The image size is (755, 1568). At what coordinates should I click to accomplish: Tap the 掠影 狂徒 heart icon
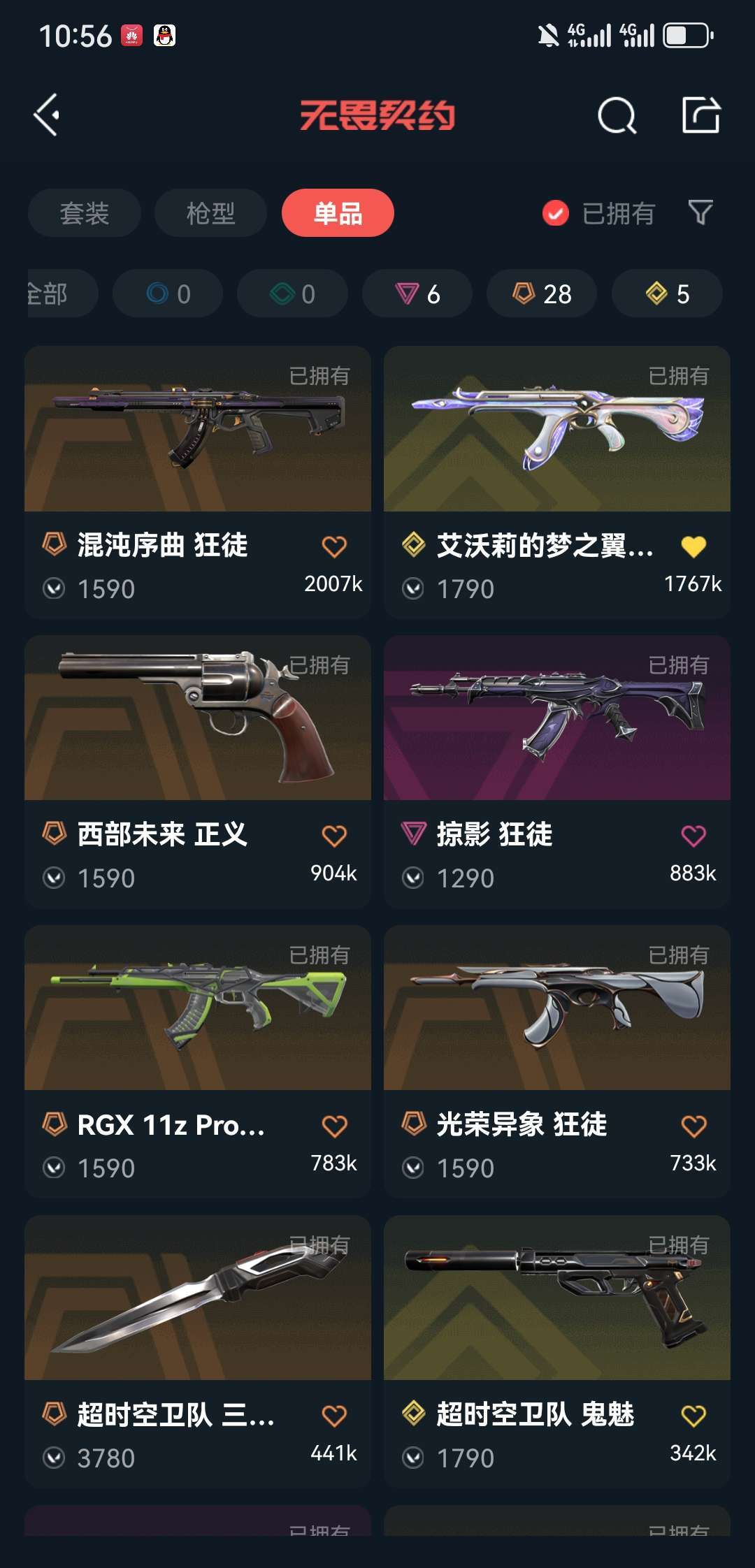pyautogui.click(x=693, y=835)
